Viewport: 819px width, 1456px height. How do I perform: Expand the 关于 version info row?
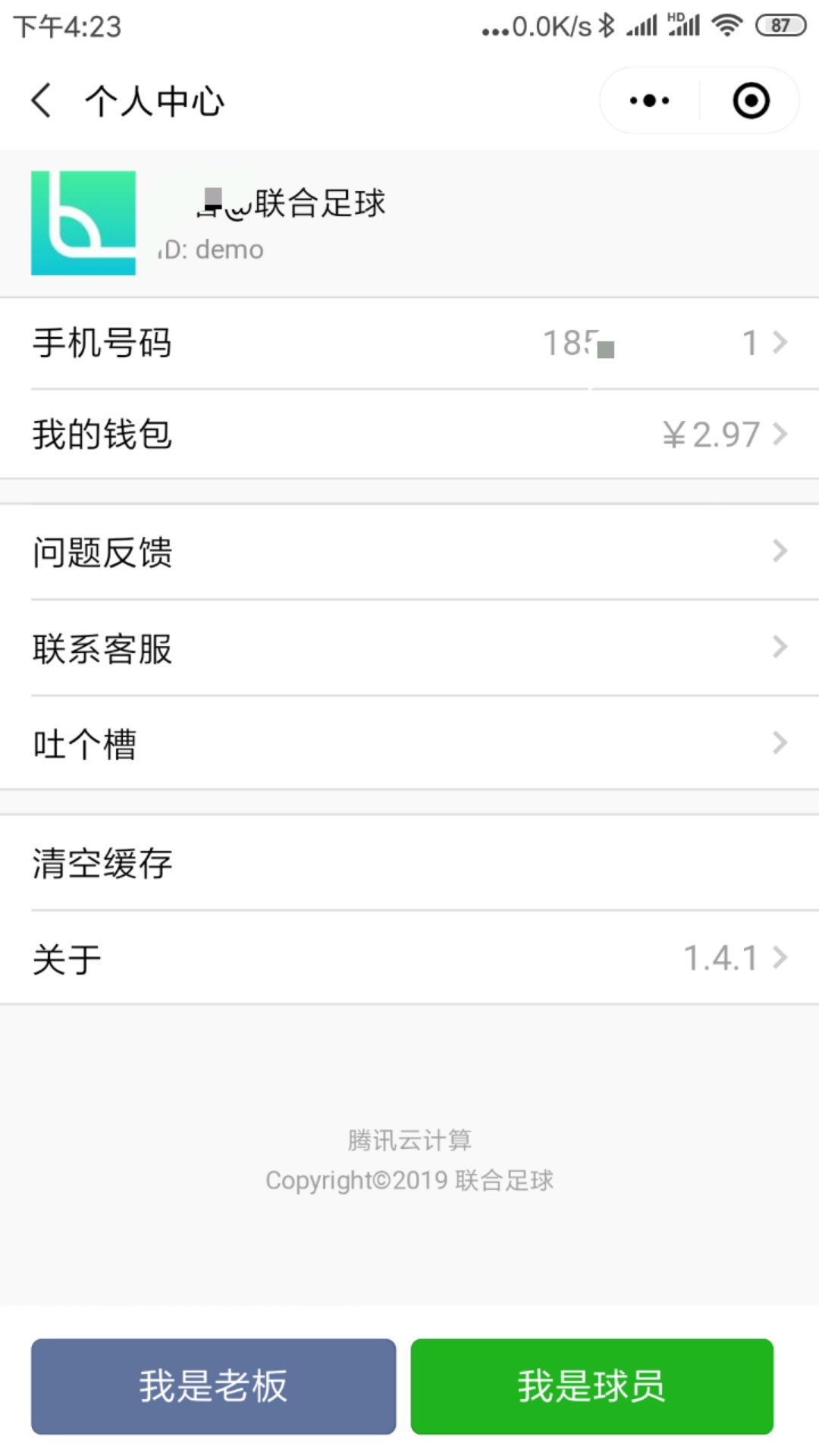tap(409, 957)
